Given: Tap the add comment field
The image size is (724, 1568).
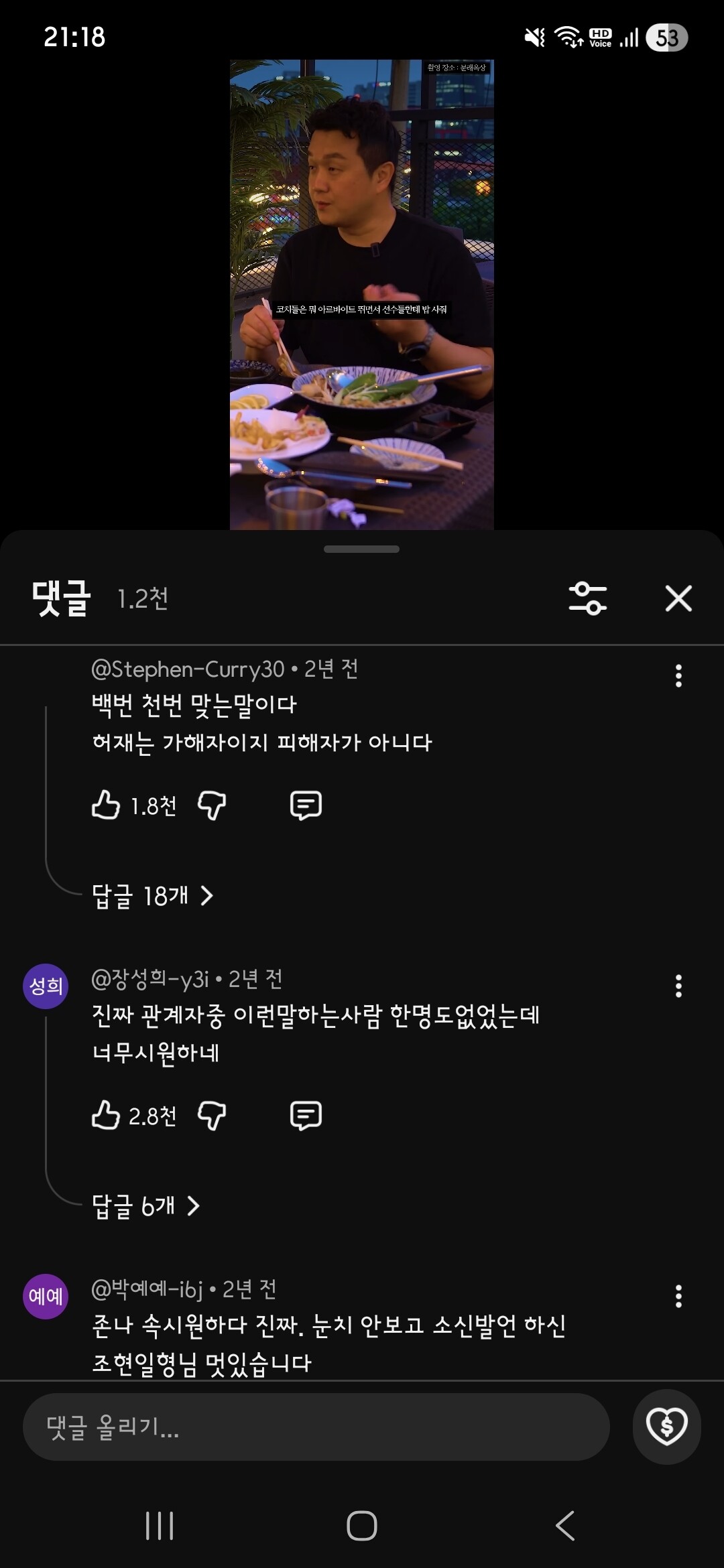Looking at the screenshot, I should 316,1427.
